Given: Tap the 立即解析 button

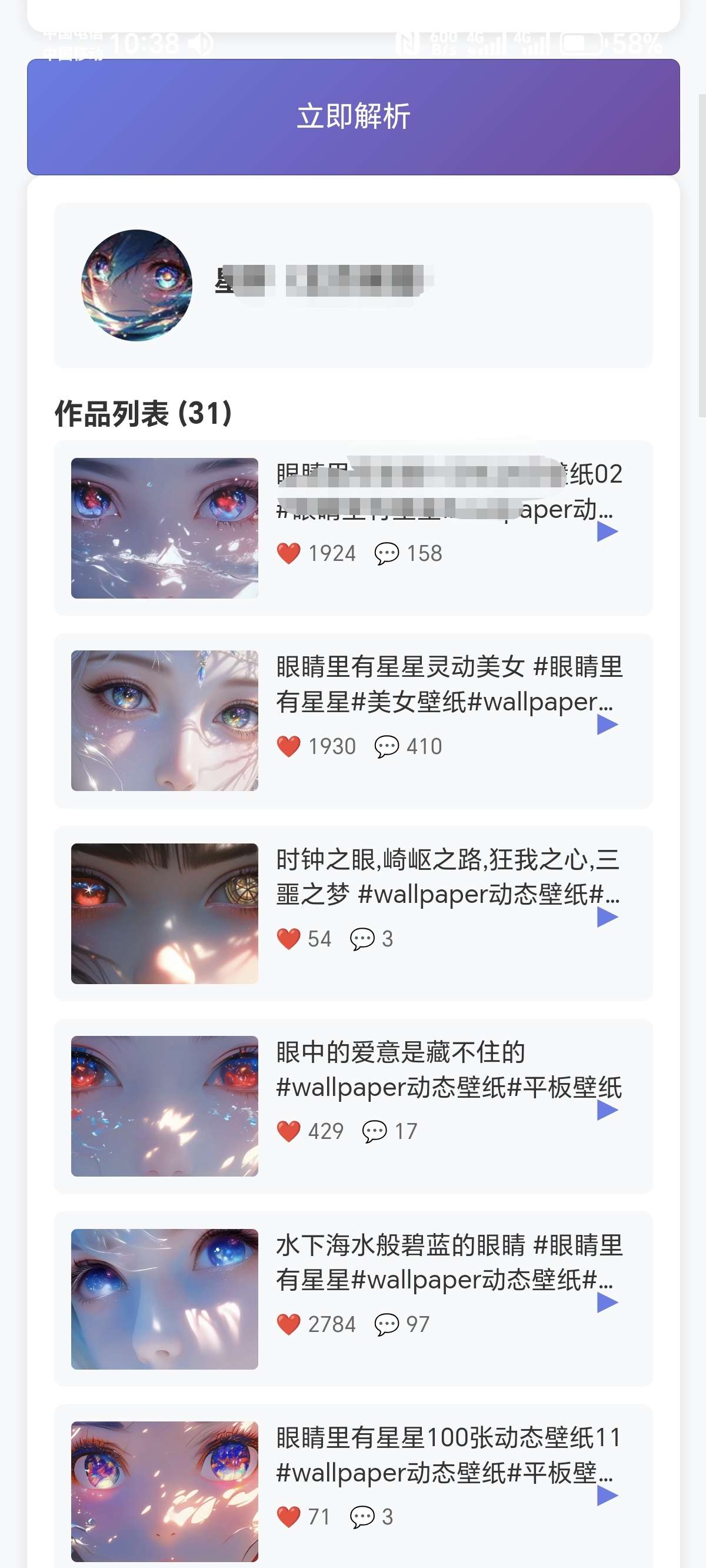Looking at the screenshot, I should 353,117.
